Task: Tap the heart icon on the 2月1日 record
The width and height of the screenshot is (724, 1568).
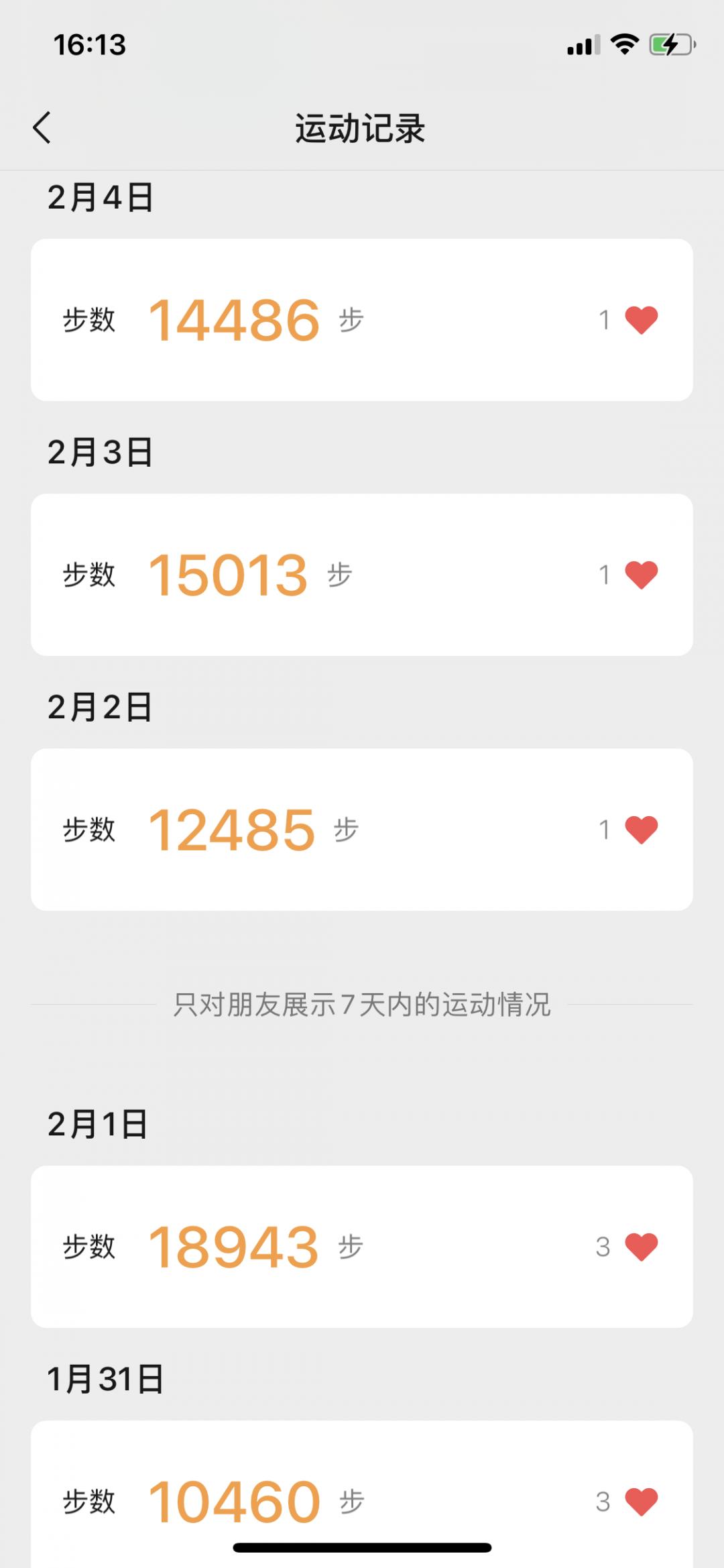Action: pyautogui.click(x=641, y=1247)
